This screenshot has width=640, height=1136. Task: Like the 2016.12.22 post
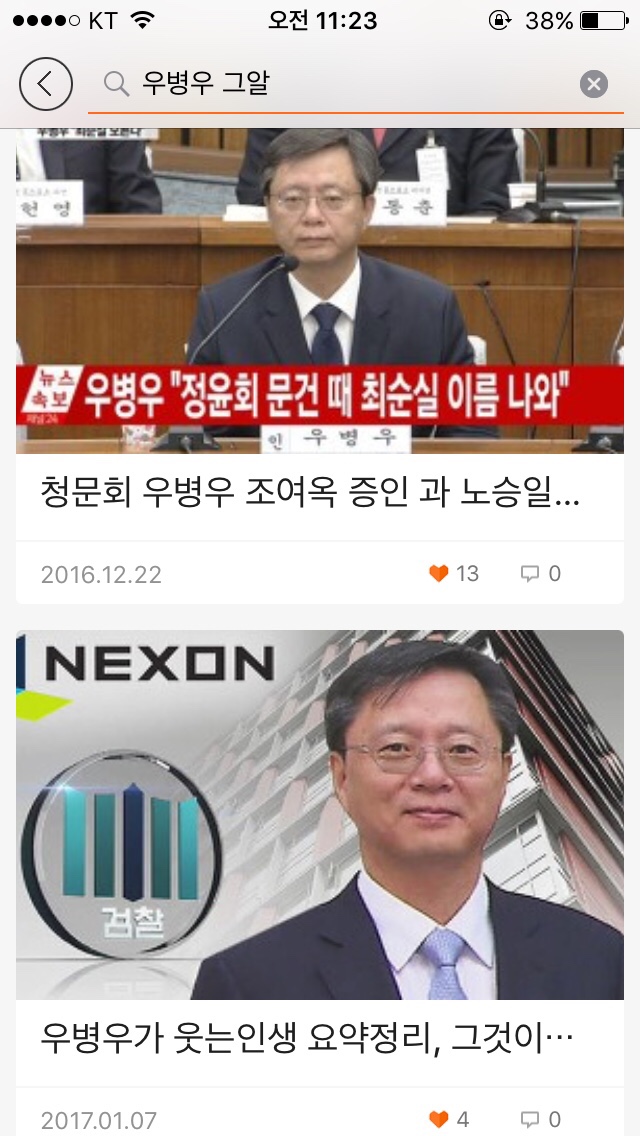[439, 573]
